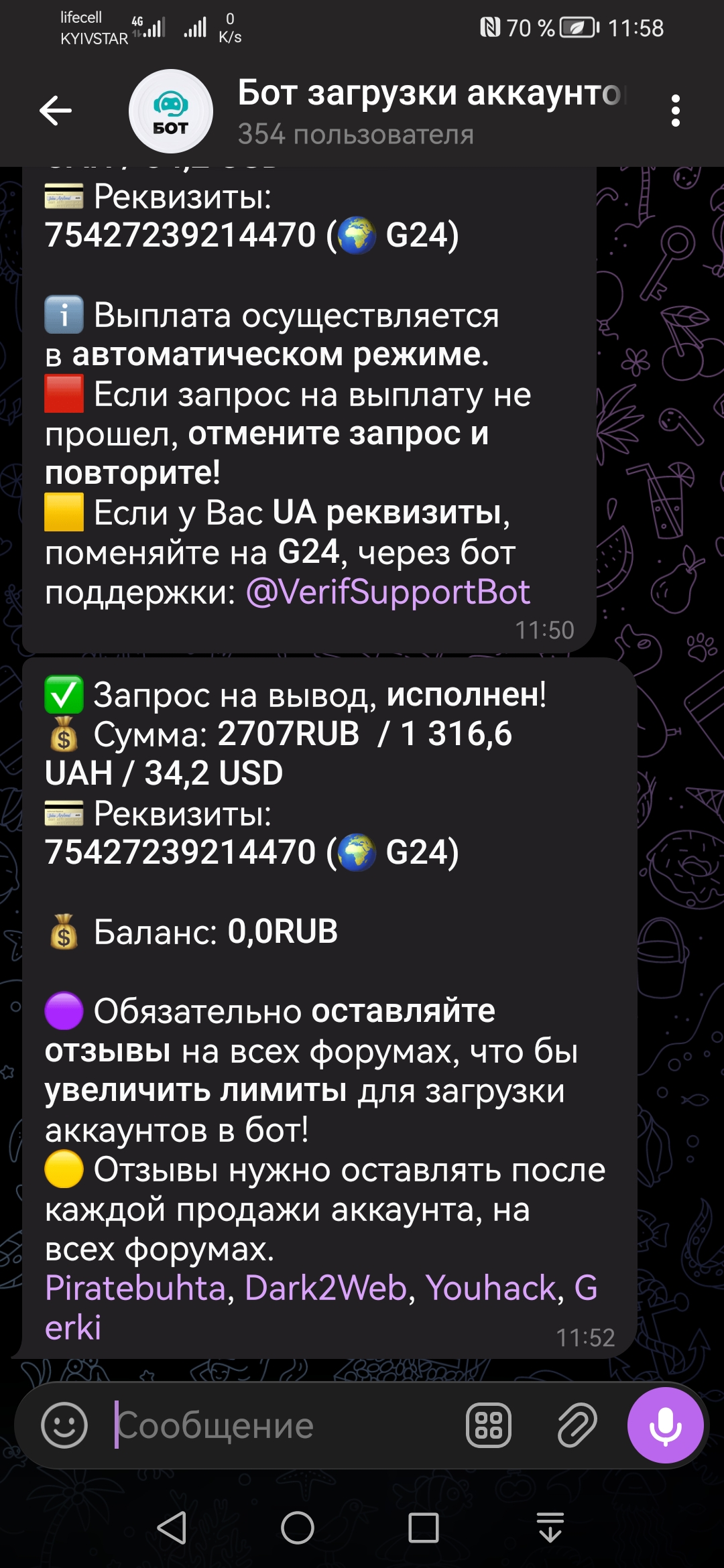Open the @VerifSupportBot mention
724x1568 pixels.
coord(388,592)
